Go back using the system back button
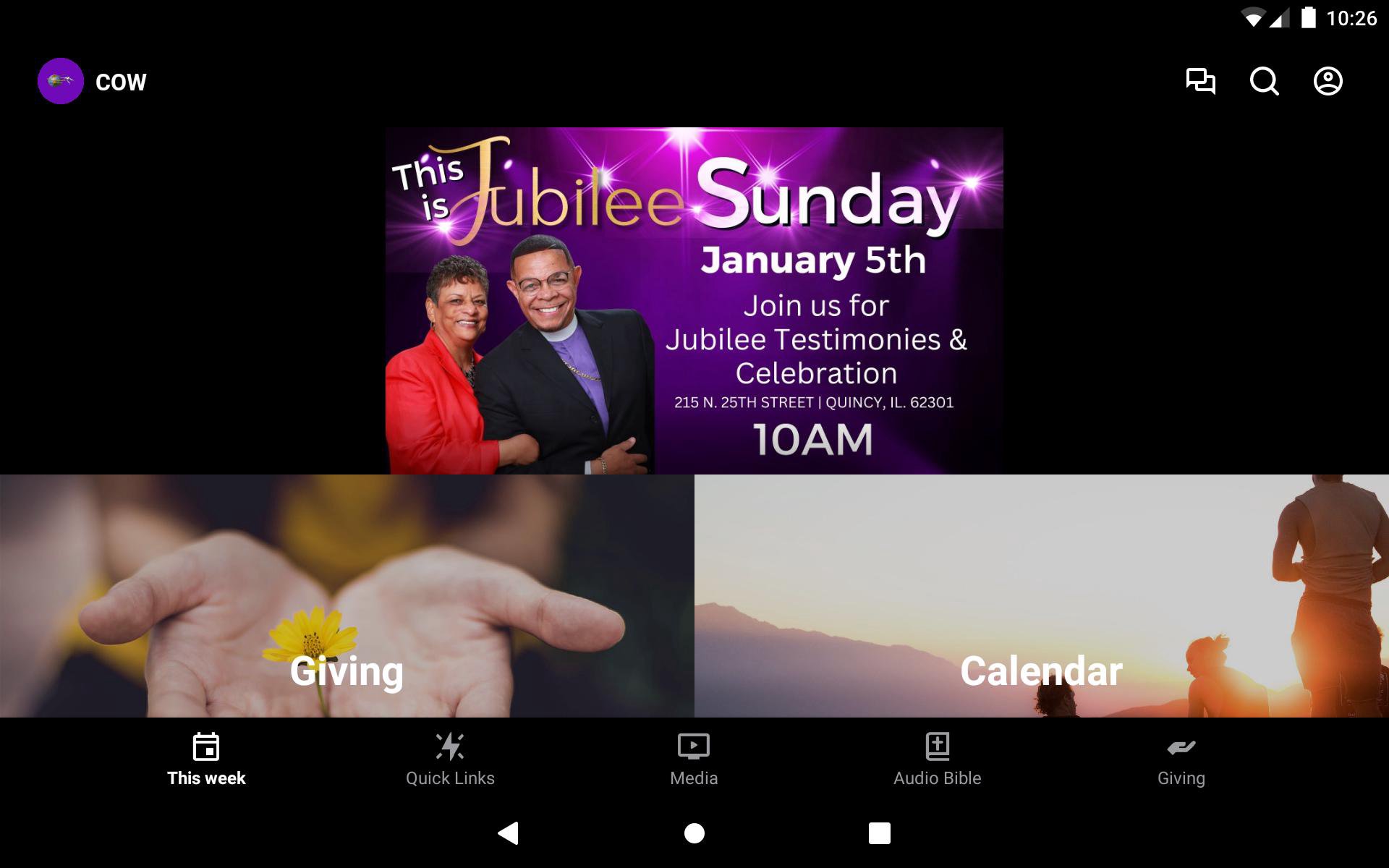Image resolution: width=1389 pixels, height=868 pixels. coord(509,833)
